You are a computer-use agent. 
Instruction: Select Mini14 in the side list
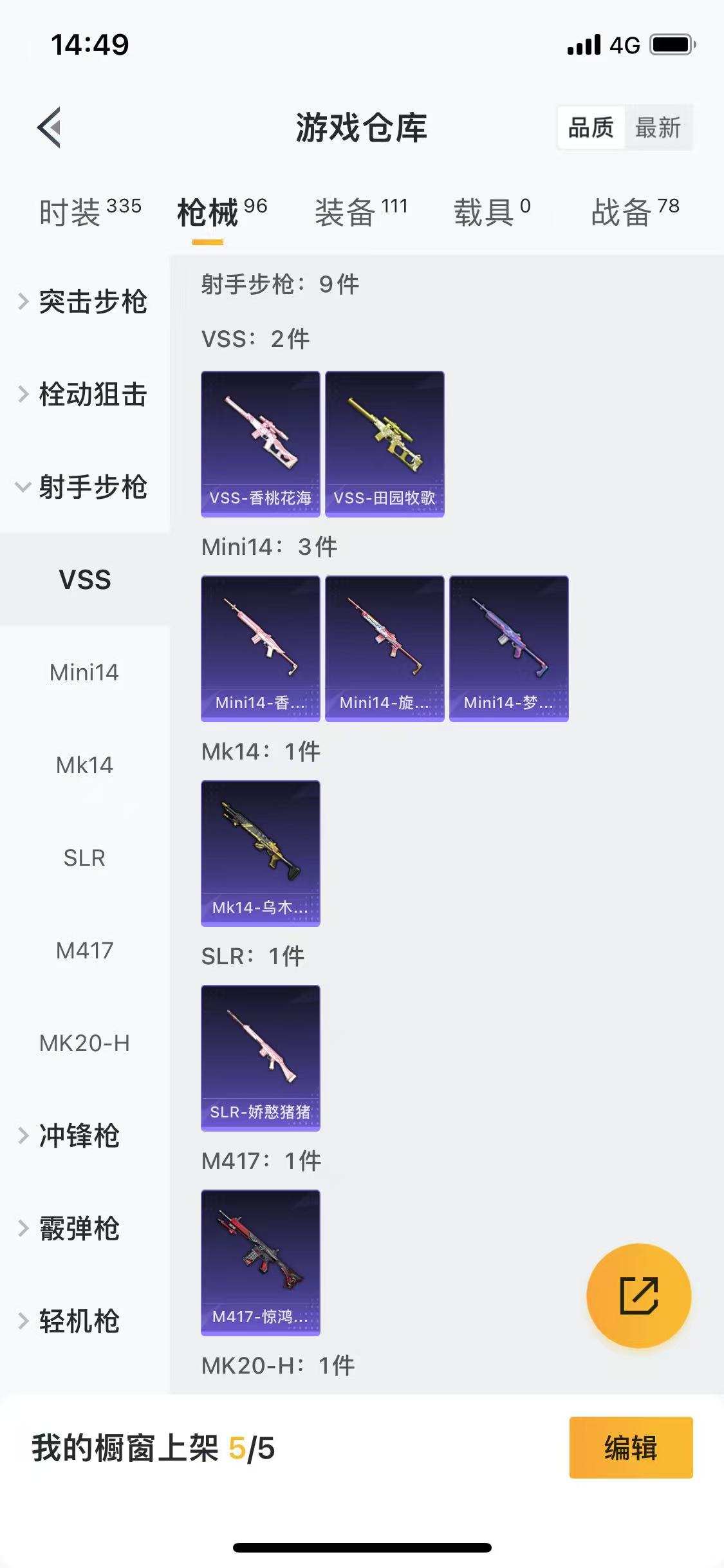[84, 673]
